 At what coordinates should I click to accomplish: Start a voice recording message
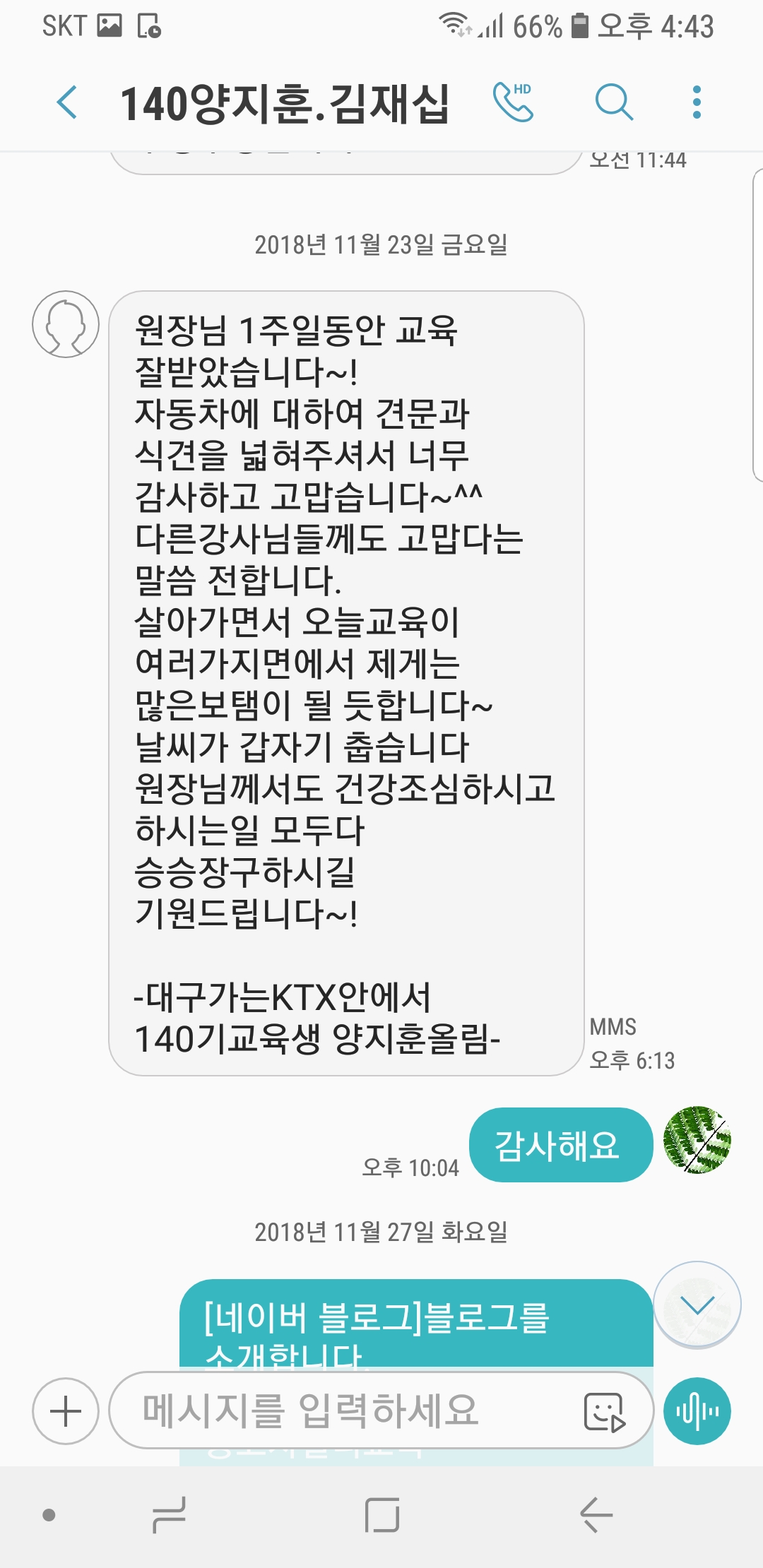point(697,1411)
